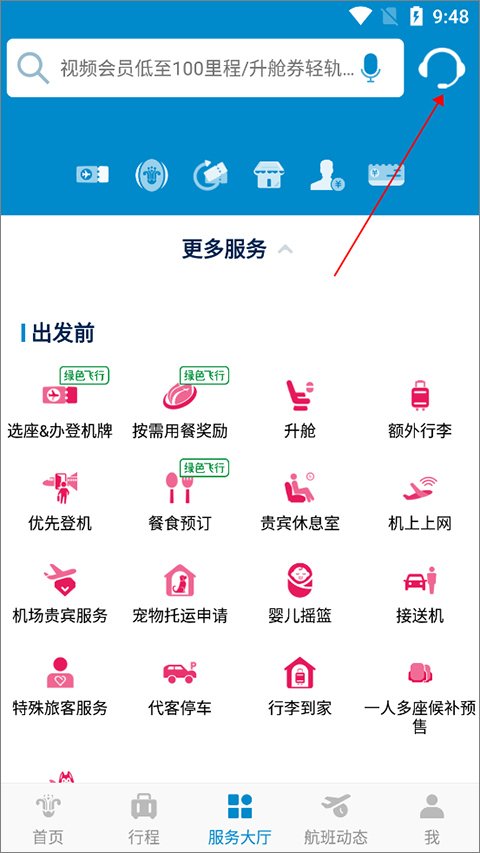Go to the 航班动态 tab
The width and height of the screenshot is (480, 853).
(336, 819)
